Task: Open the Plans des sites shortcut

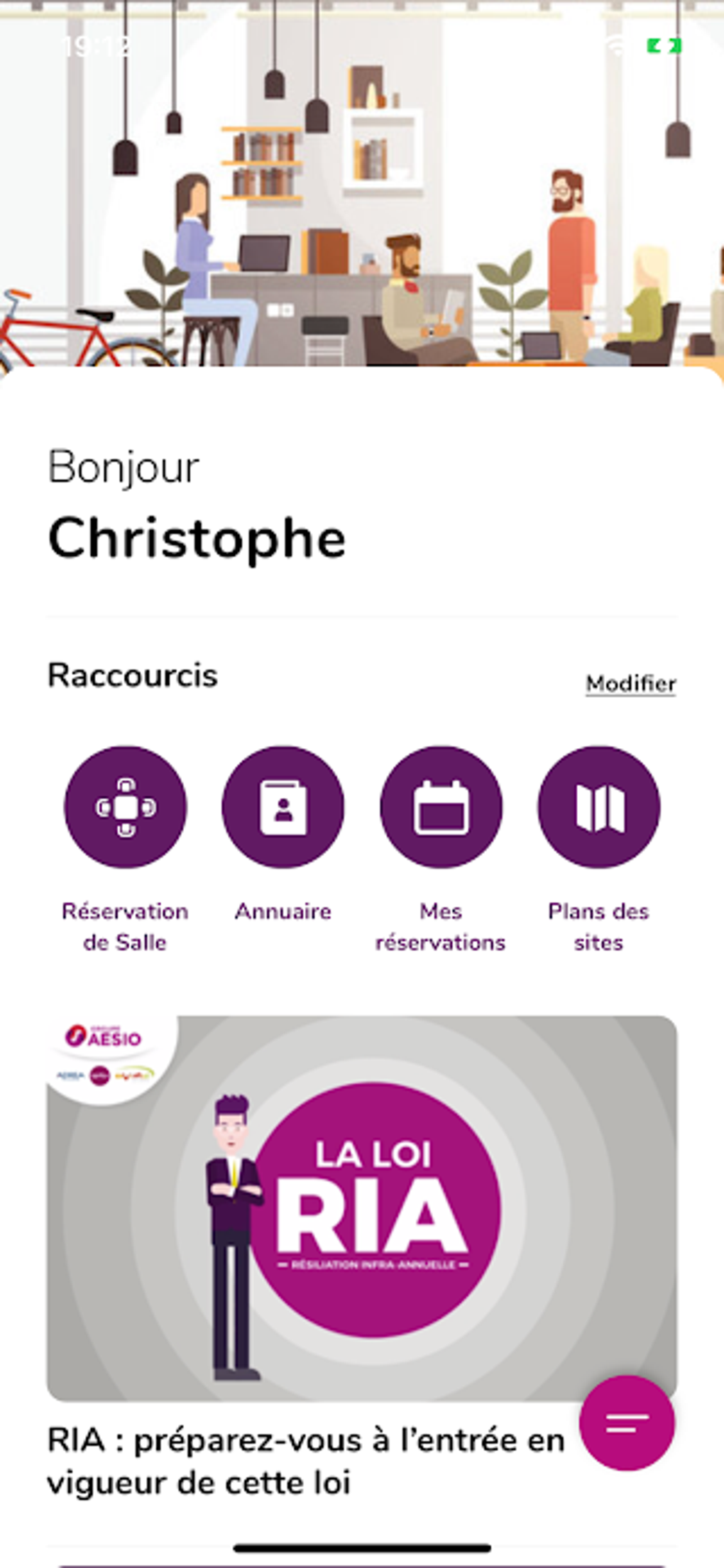Action: click(598, 807)
